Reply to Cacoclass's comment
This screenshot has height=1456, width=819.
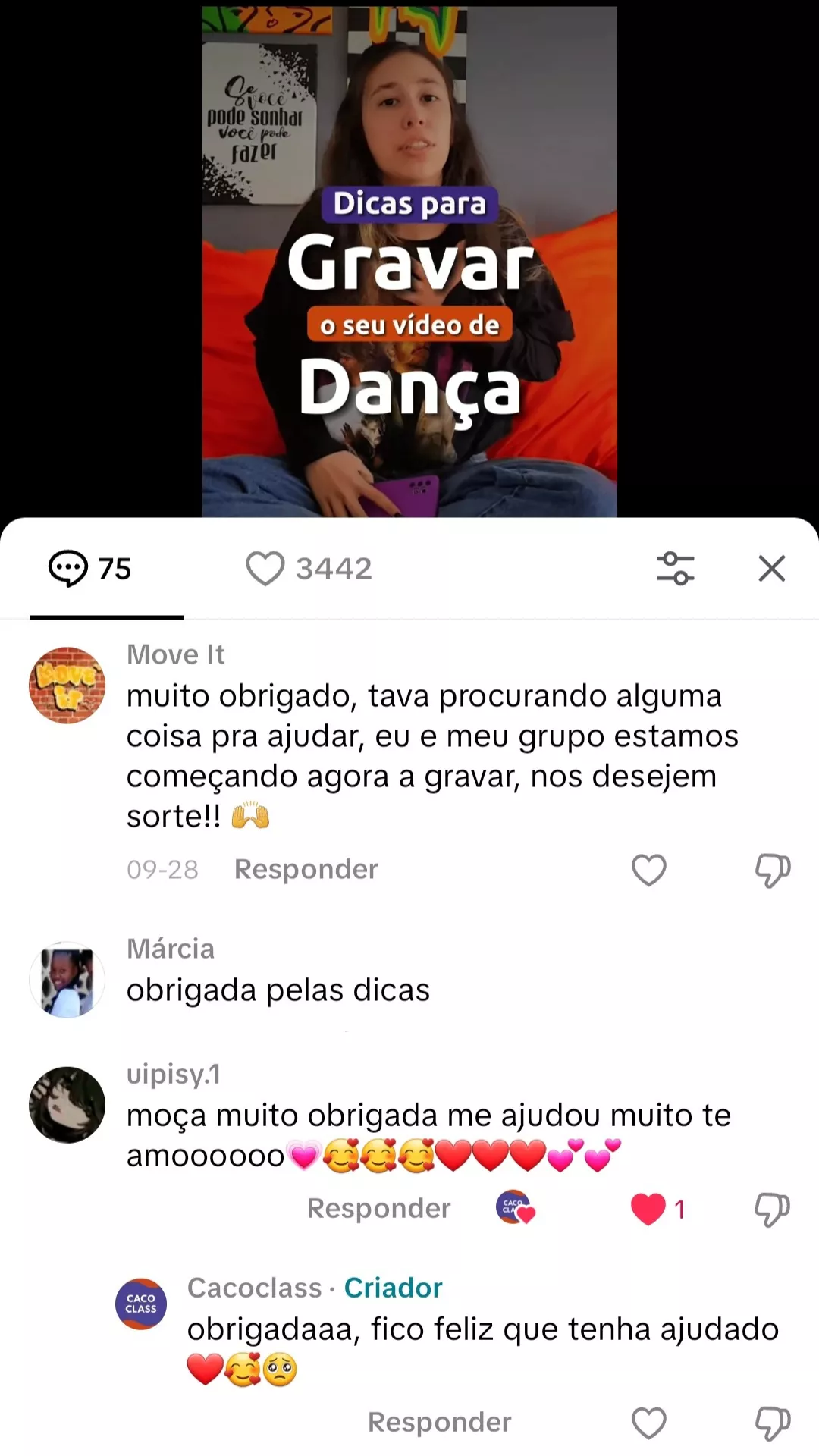point(439,1422)
